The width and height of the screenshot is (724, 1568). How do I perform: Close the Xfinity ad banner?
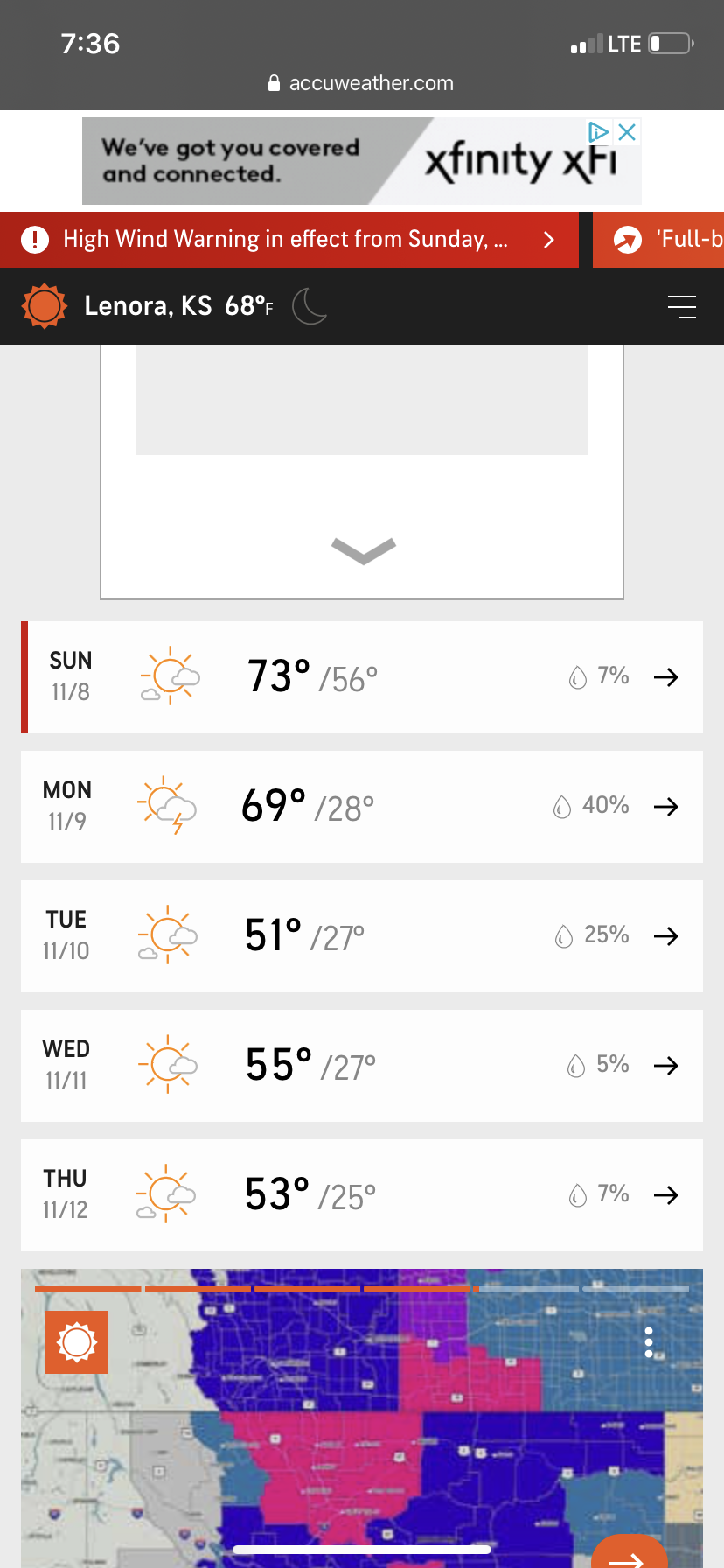click(627, 132)
